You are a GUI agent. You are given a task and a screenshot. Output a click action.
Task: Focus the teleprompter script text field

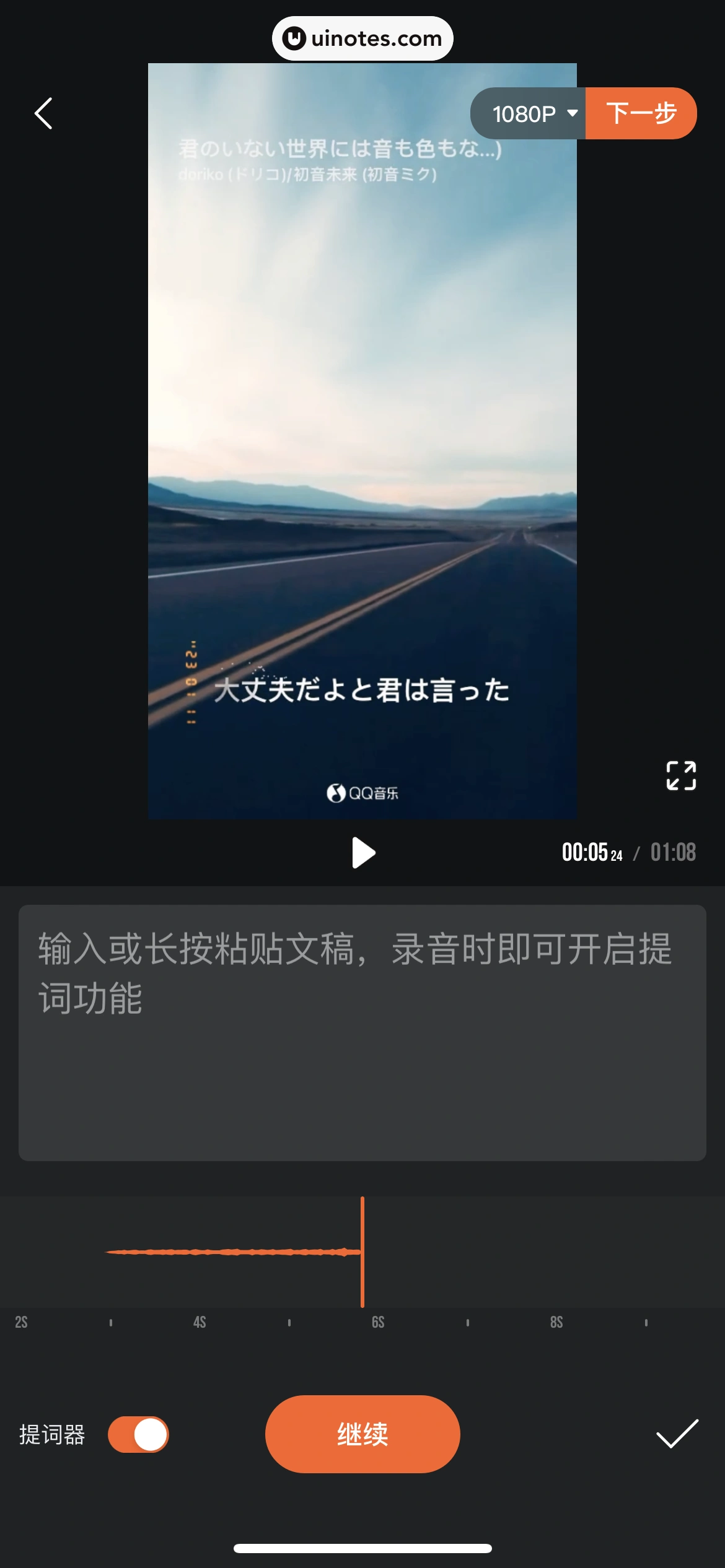[362, 1032]
